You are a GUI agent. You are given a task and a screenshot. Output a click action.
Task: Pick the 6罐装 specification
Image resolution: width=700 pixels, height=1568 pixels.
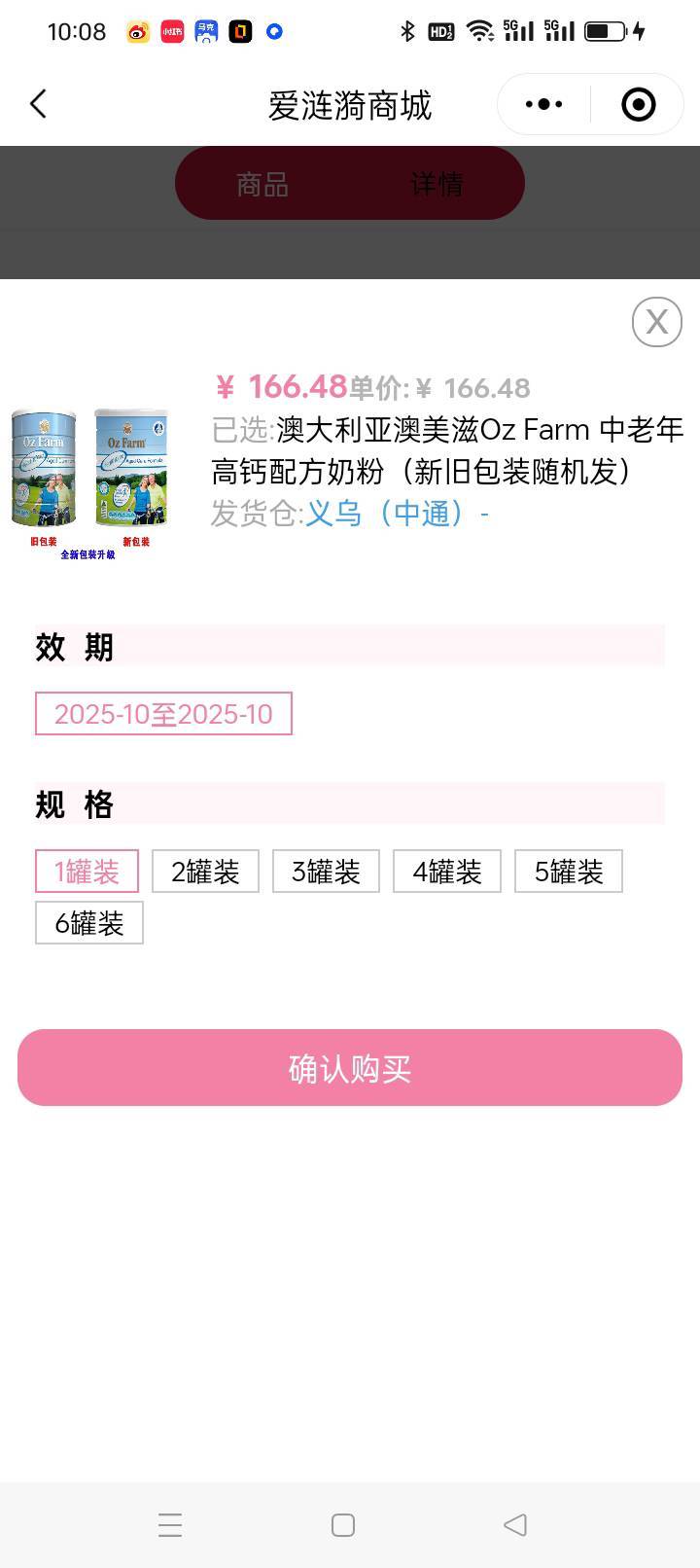[89, 923]
